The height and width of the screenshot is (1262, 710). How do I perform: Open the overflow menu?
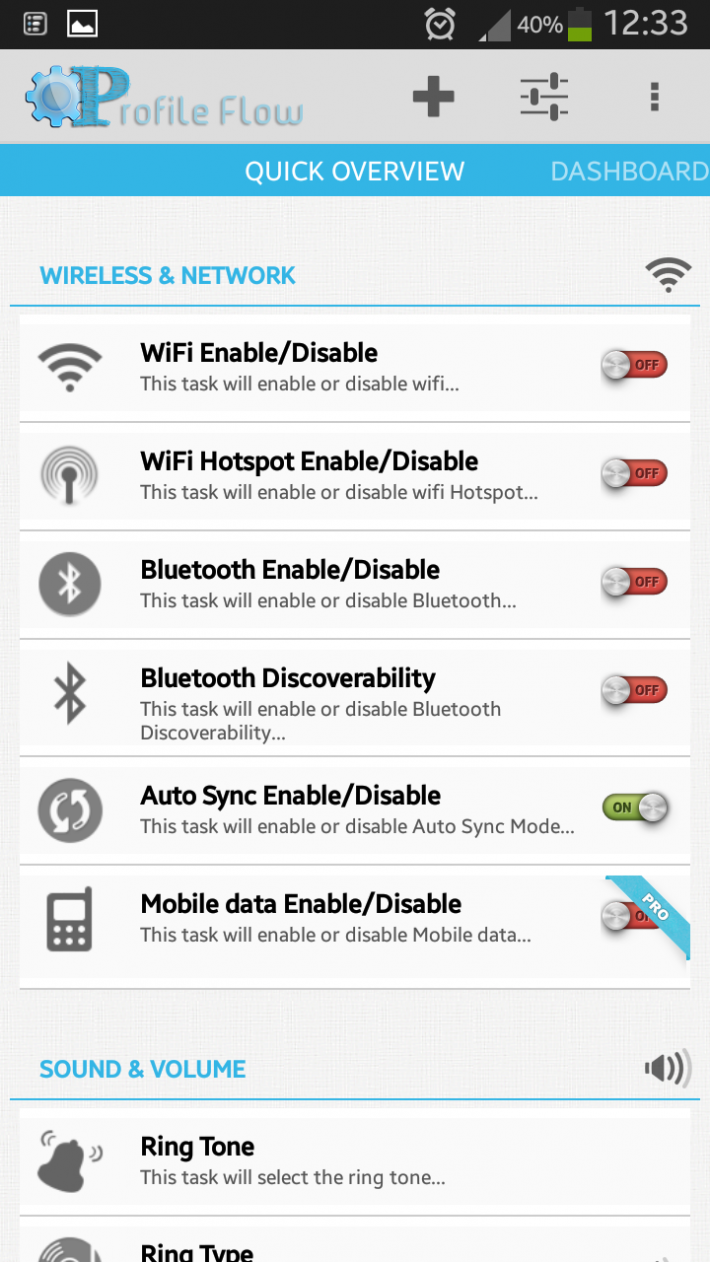coord(654,97)
